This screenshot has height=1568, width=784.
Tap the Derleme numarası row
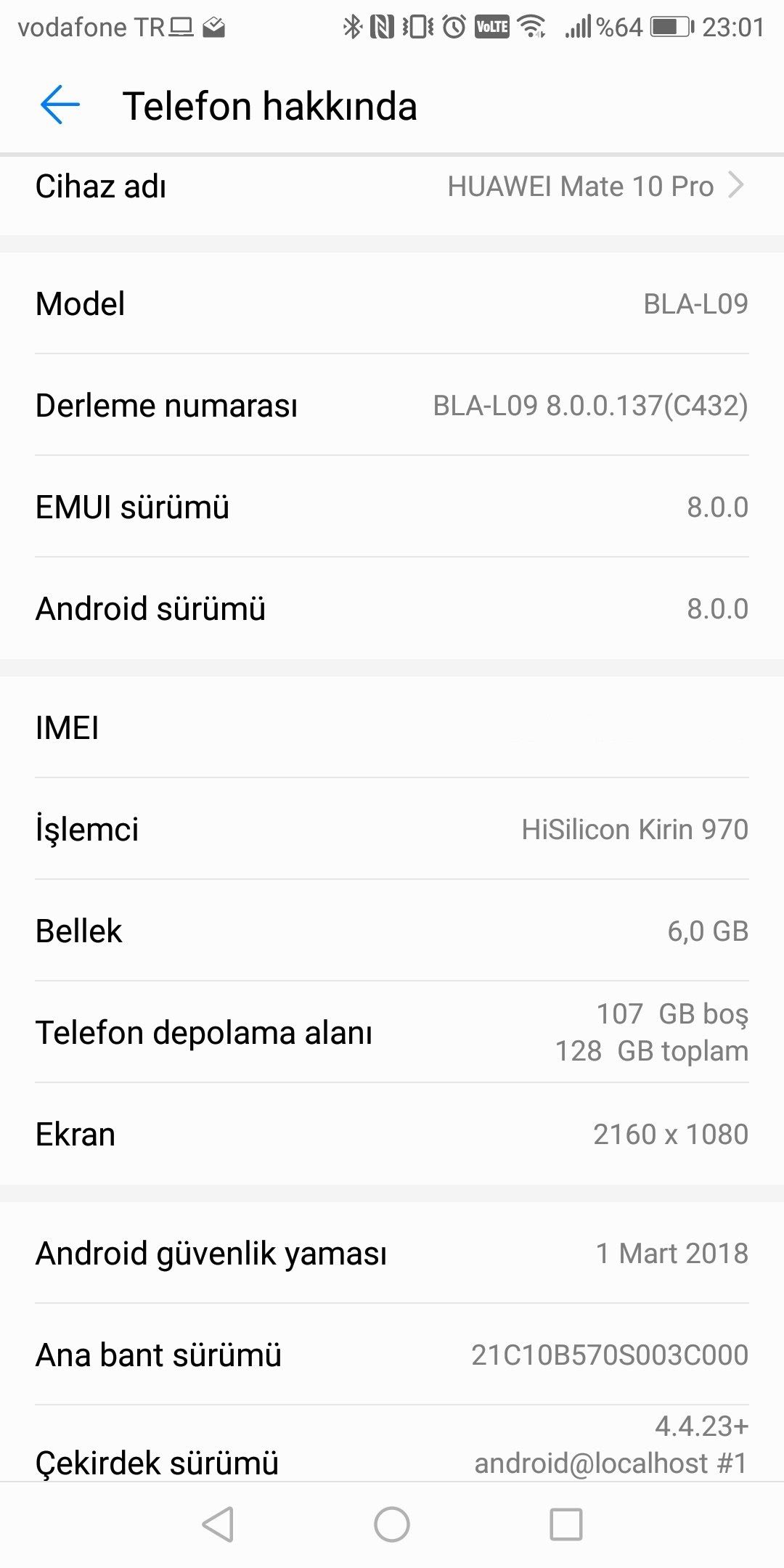(x=392, y=405)
